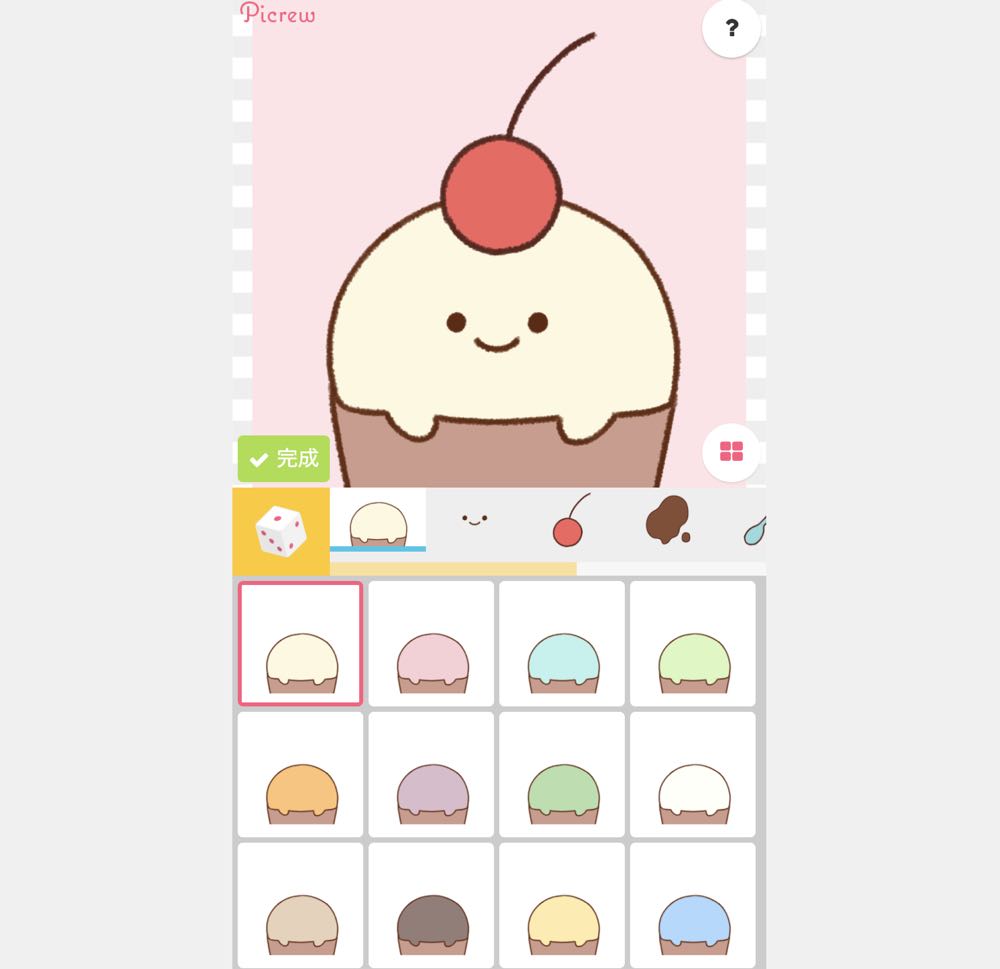Switch to the spoon accessory tab
The height and width of the screenshot is (969, 1000).
[x=754, y=526]
